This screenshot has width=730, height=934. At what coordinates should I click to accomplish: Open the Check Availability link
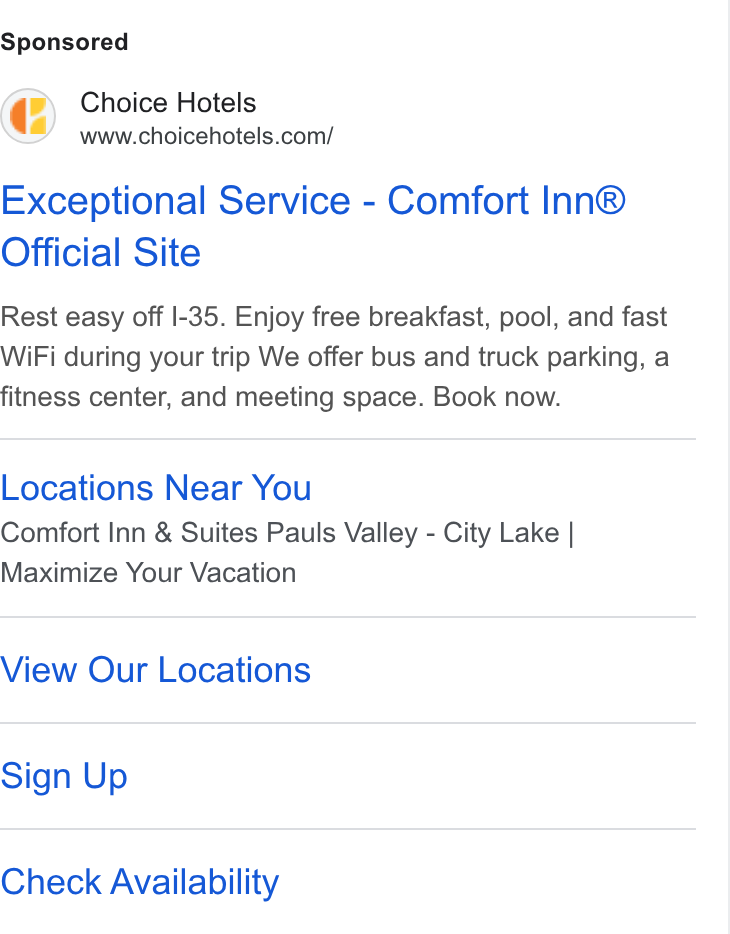[x=139, y=882]
